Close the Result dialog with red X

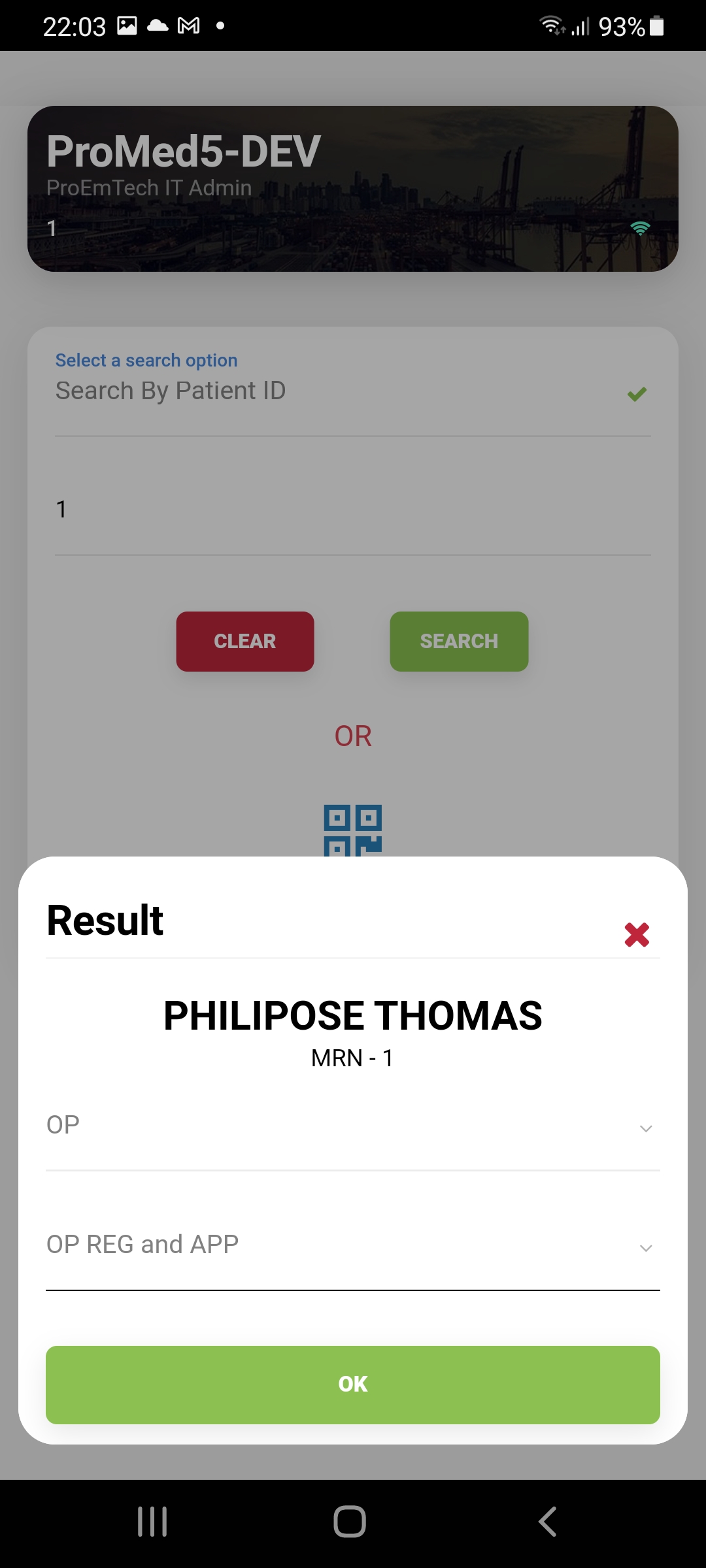tap(636, 934)
